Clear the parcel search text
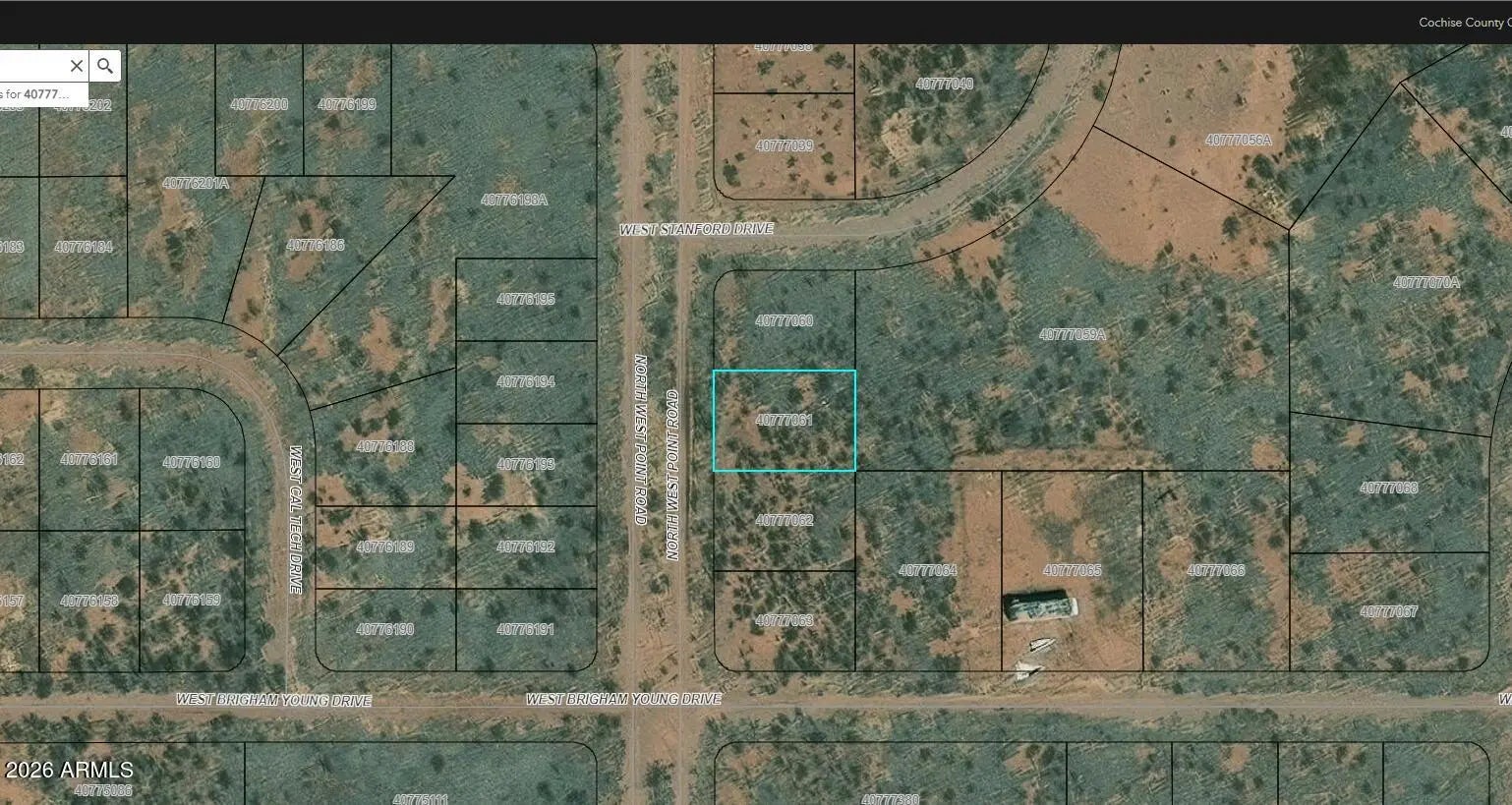The image size is (1512, 805). (76, 66)
